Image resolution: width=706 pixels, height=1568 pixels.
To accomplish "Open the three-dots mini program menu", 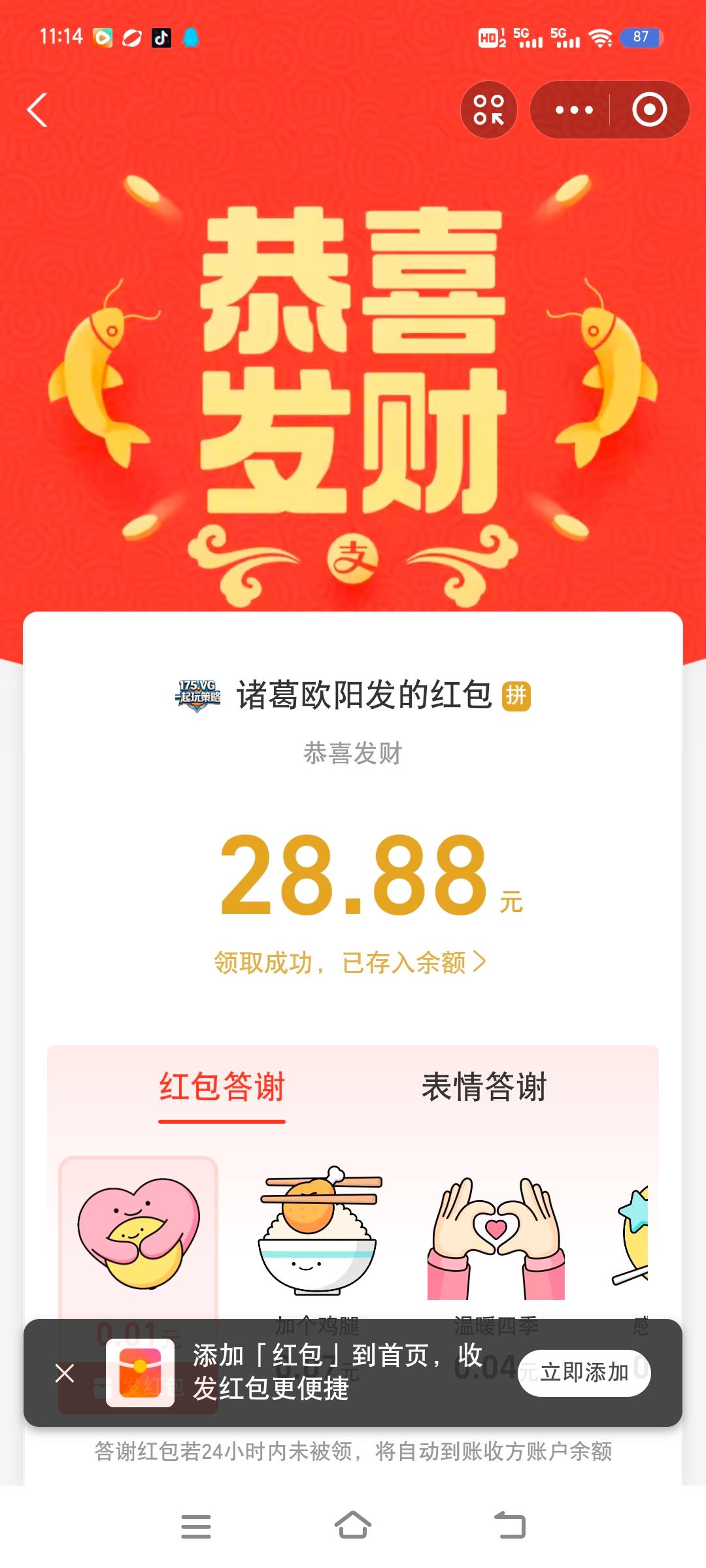I will click(x=572, y=110).
